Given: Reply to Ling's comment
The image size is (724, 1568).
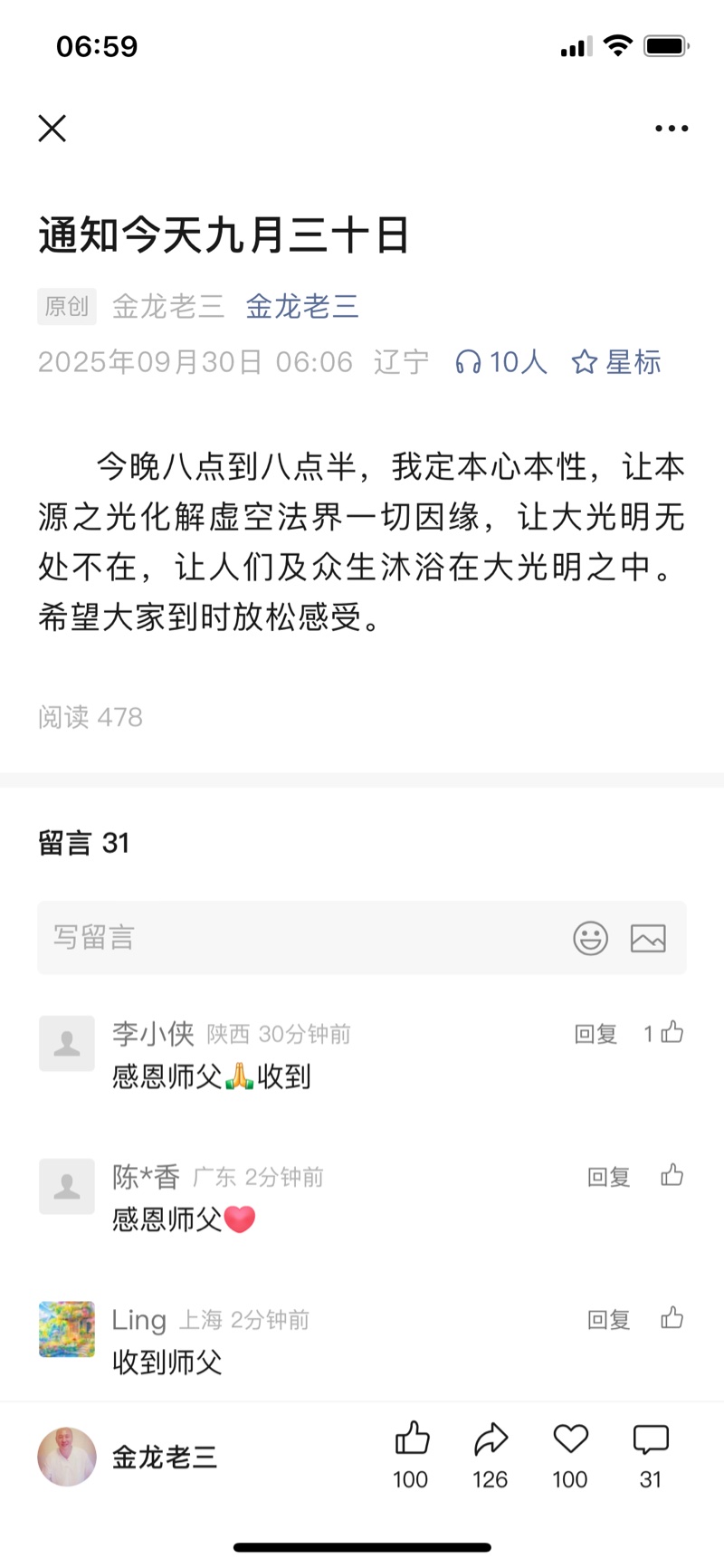Looking at the screenshot, I should pyautogui.click(x=608, y=1320).
